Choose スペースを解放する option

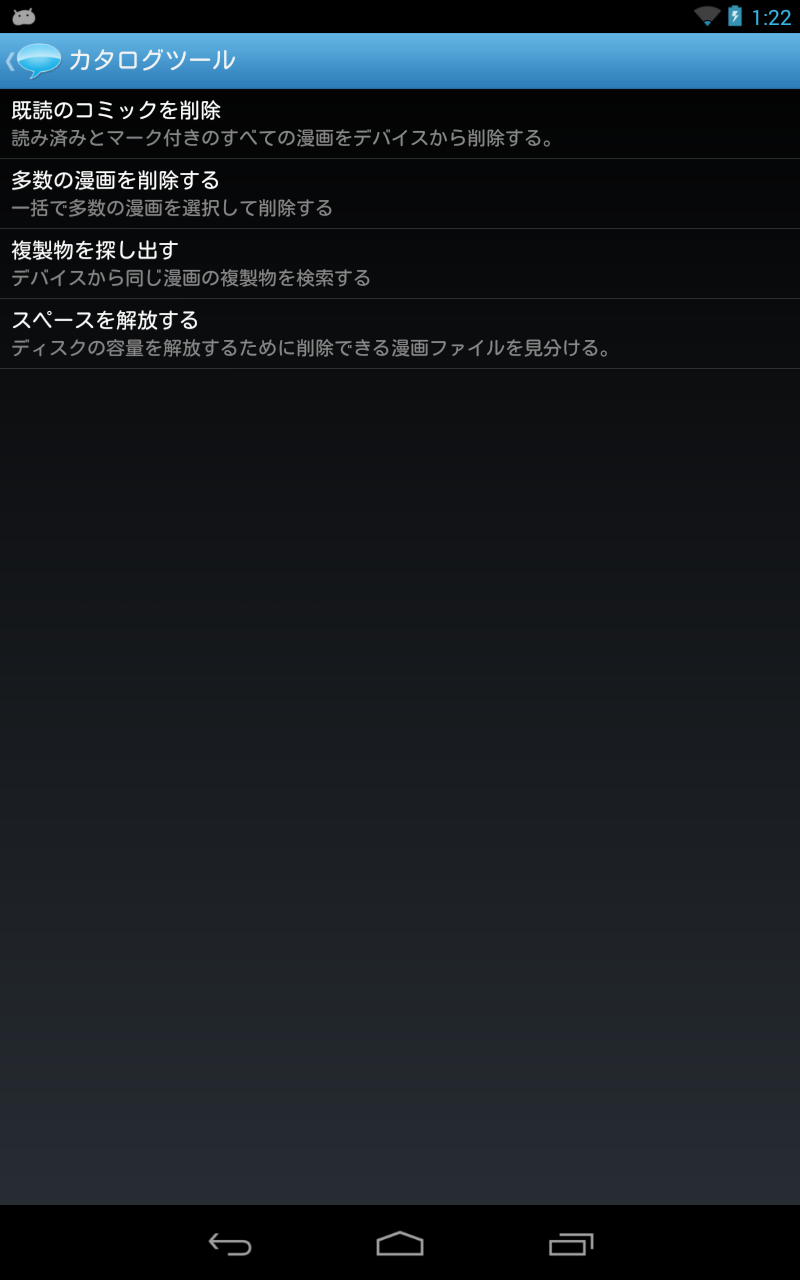pos(400,334)
